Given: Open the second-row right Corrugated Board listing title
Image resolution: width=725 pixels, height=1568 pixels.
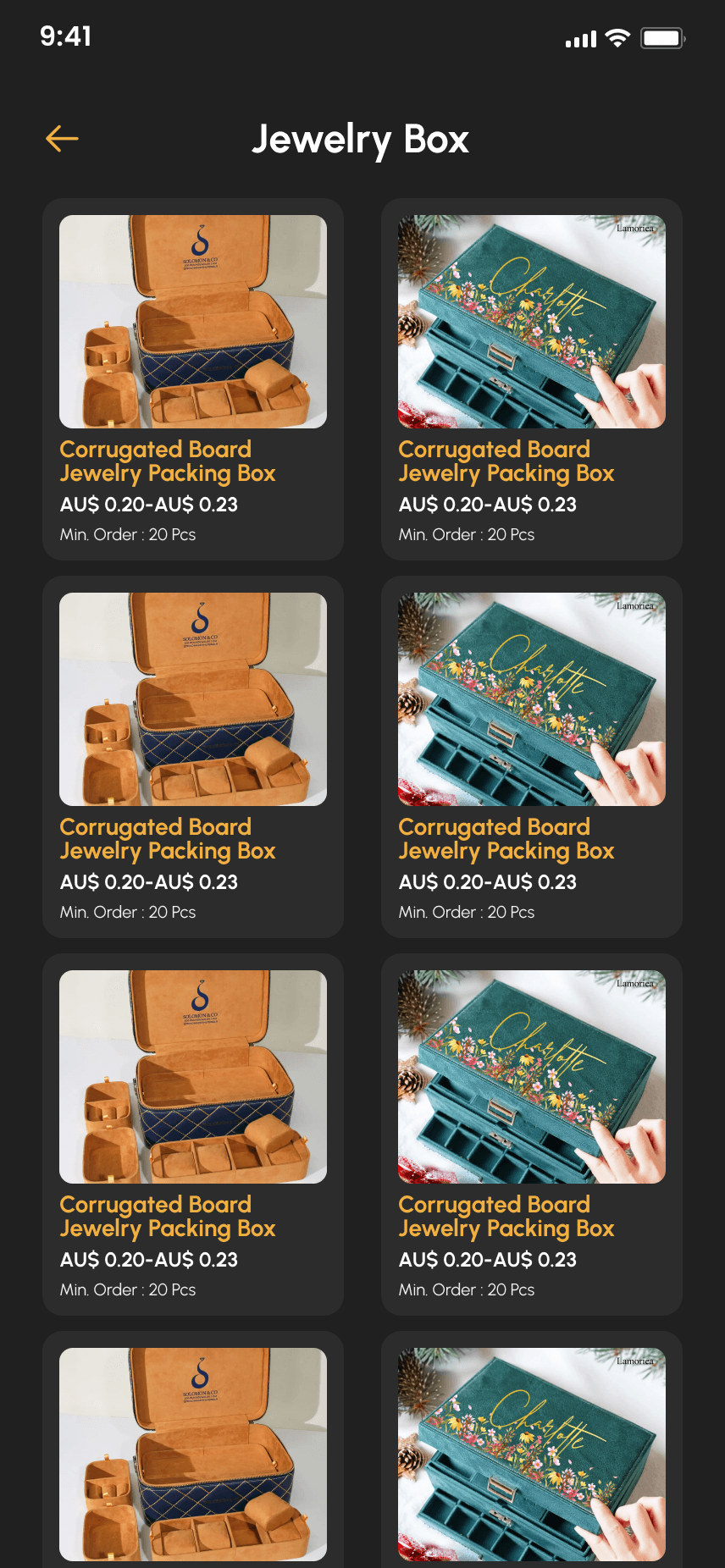Looking at the screenshot, I should (x=506, y=839).
